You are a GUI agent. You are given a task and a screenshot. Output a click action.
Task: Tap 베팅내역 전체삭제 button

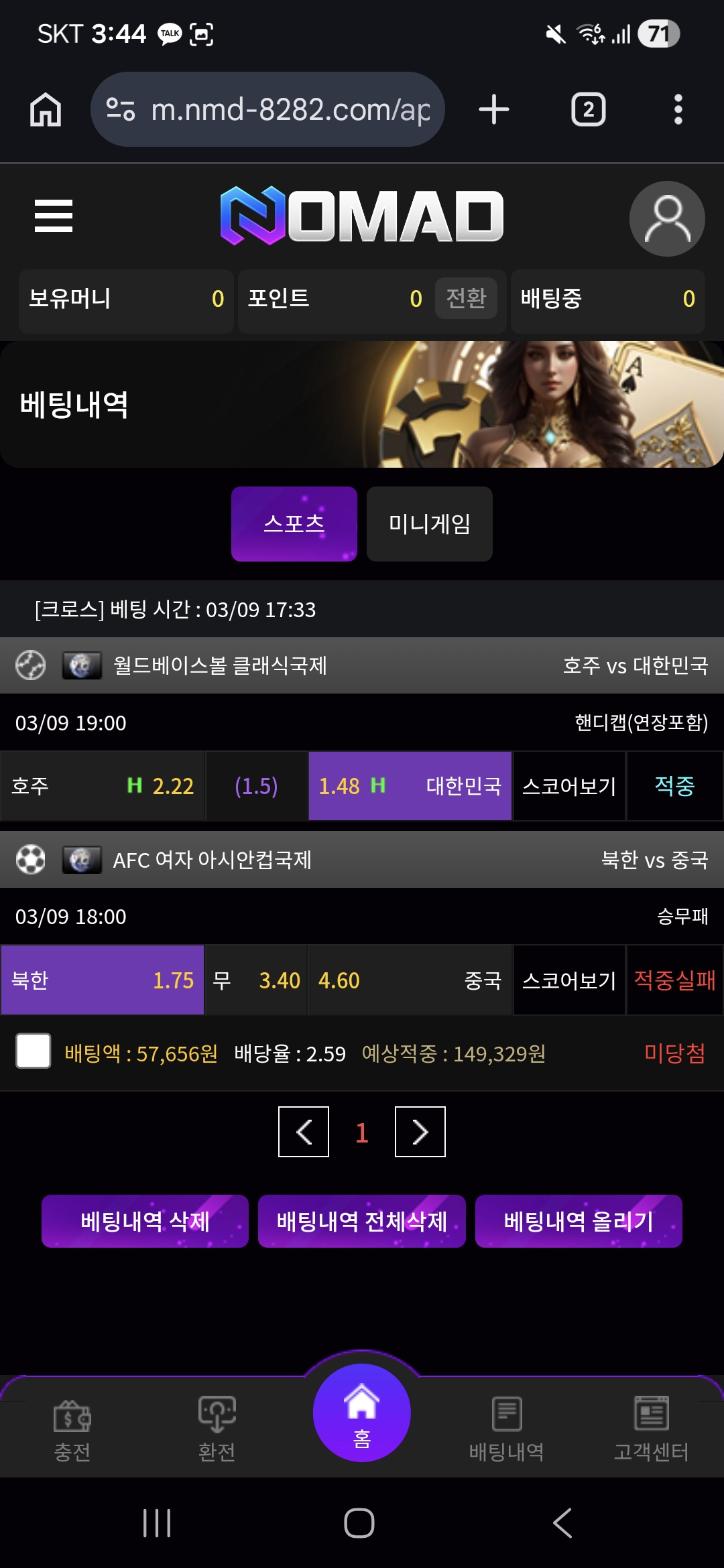362,1221
